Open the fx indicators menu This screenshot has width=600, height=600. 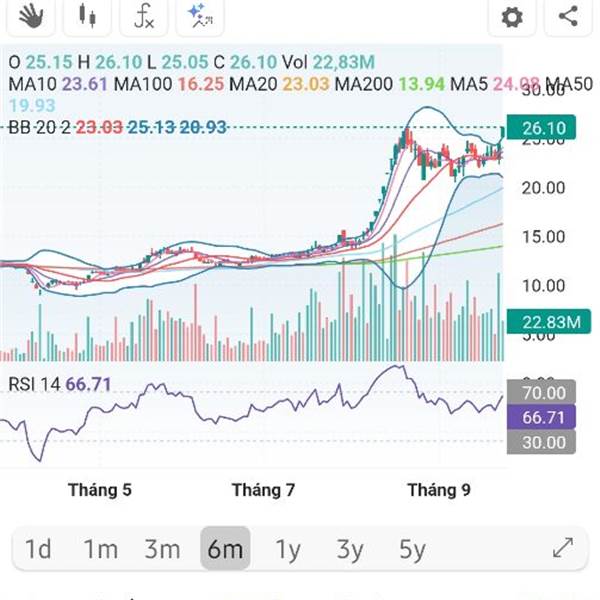point(143,16)
